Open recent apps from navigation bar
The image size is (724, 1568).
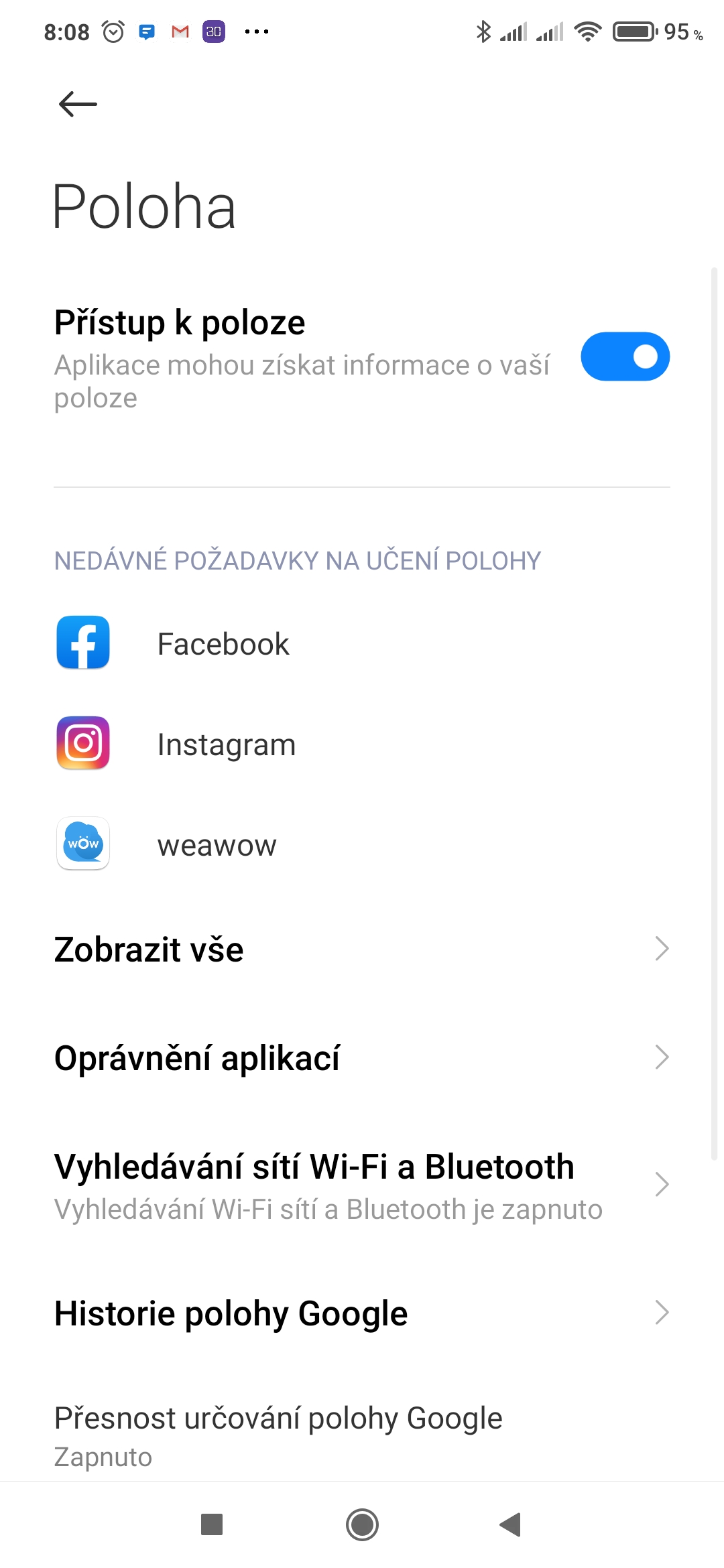212,1525
